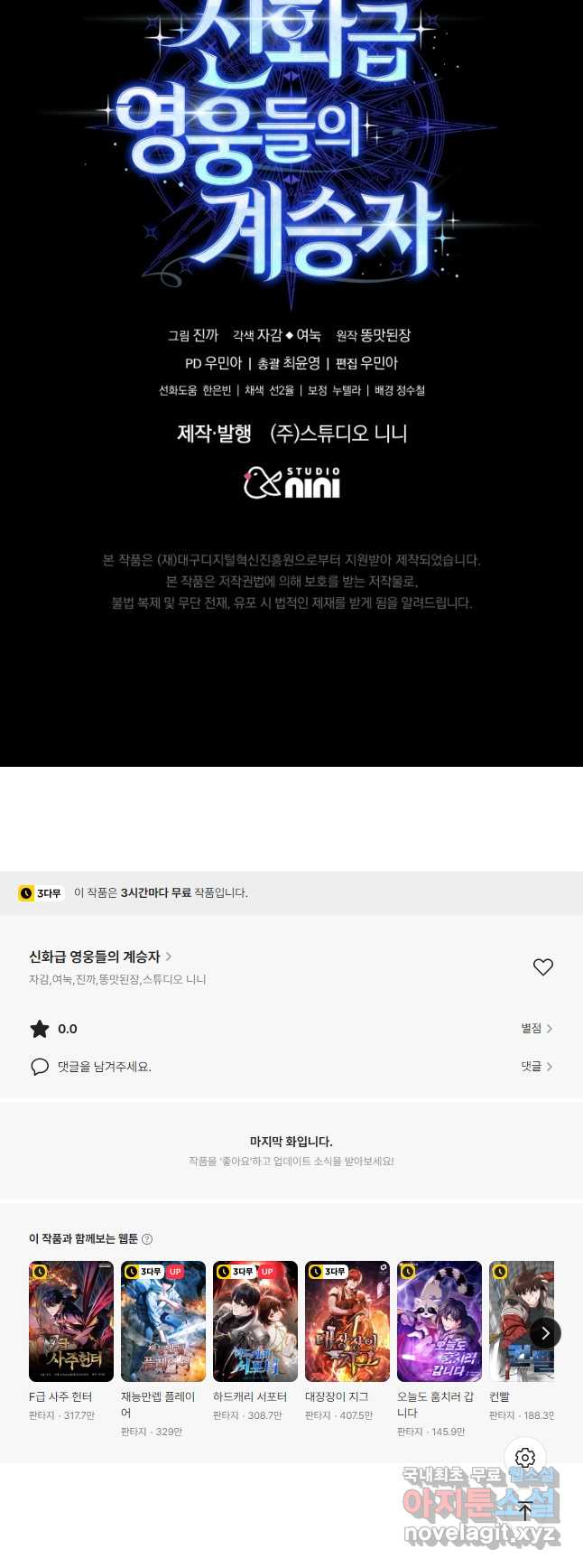Open the F급 사주 헌터 webtoon
Viewport: 583px width, 1568px height.
(71, 1321)
